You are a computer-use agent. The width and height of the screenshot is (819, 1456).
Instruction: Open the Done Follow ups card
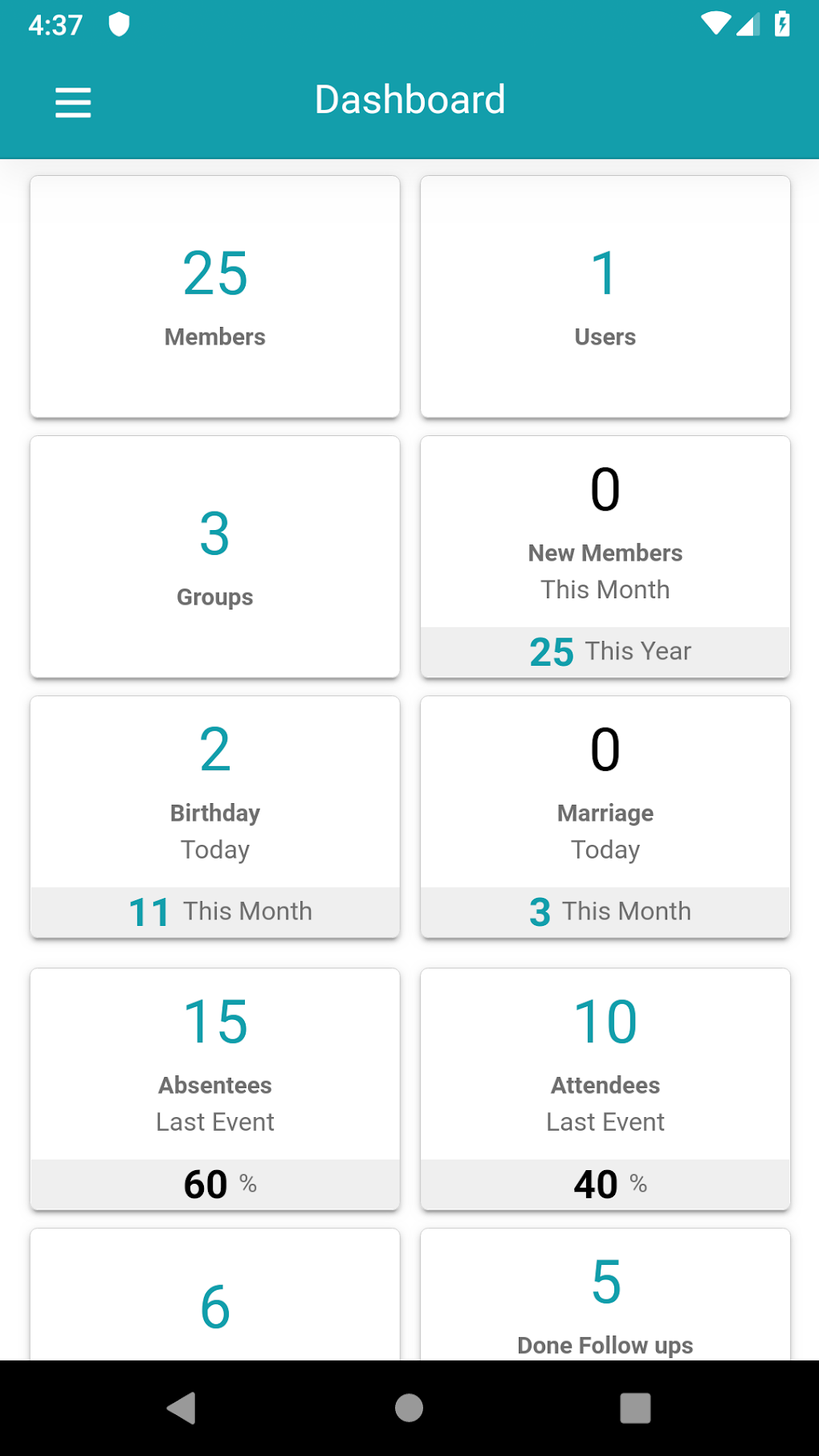click(605, 1301)
